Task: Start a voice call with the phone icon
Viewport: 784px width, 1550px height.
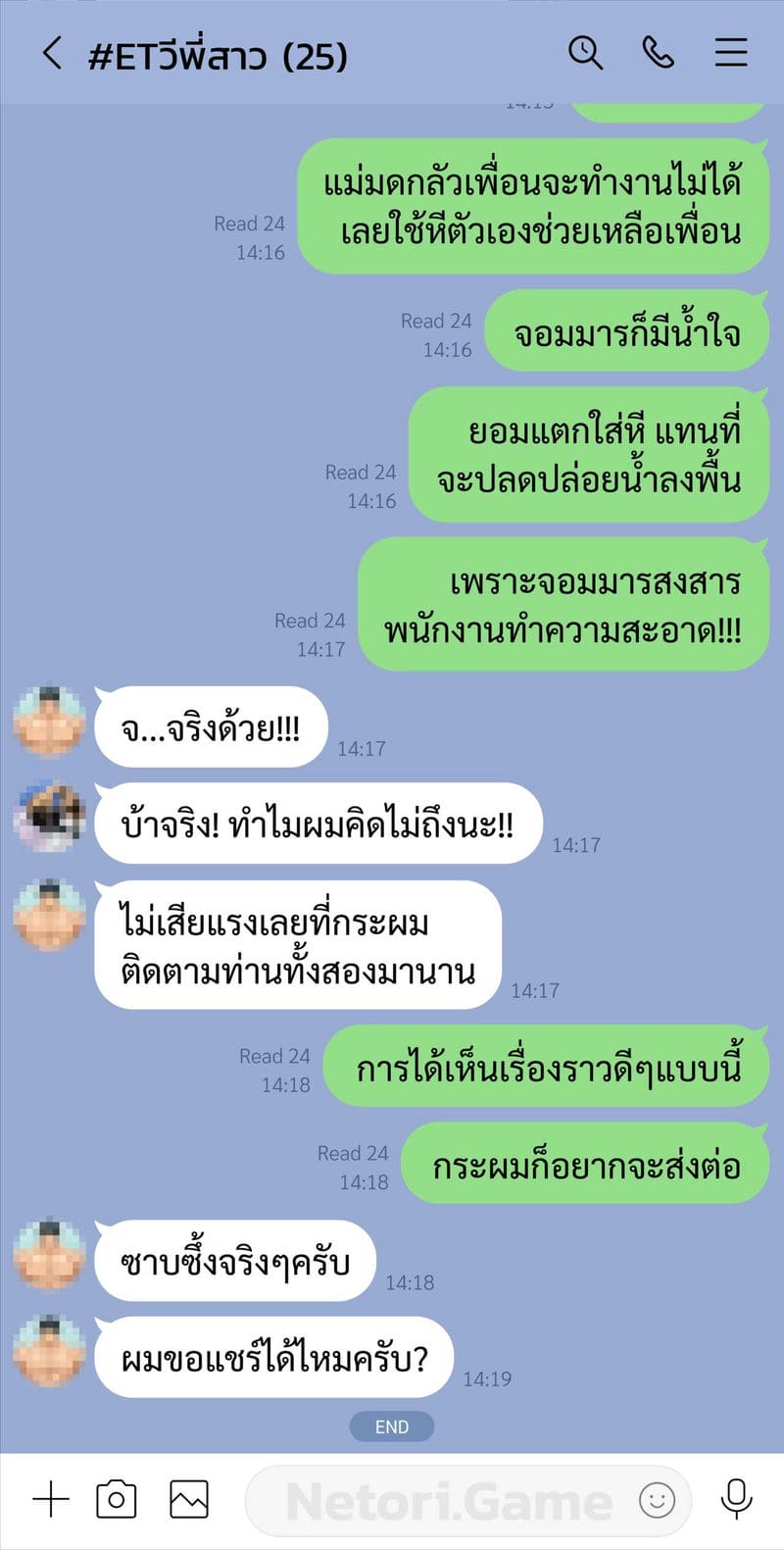Action: [659, 53]
